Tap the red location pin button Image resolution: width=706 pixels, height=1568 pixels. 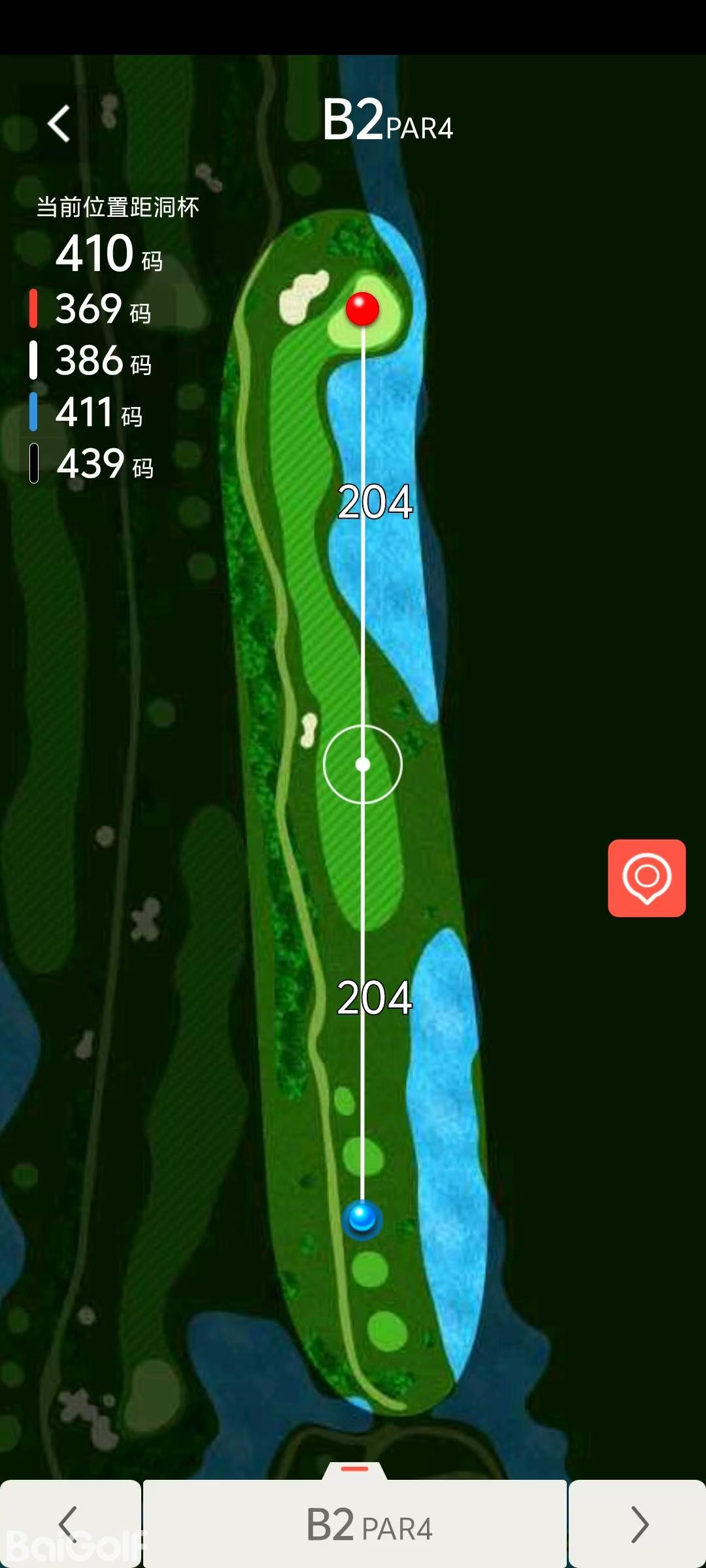pos(647,877)
